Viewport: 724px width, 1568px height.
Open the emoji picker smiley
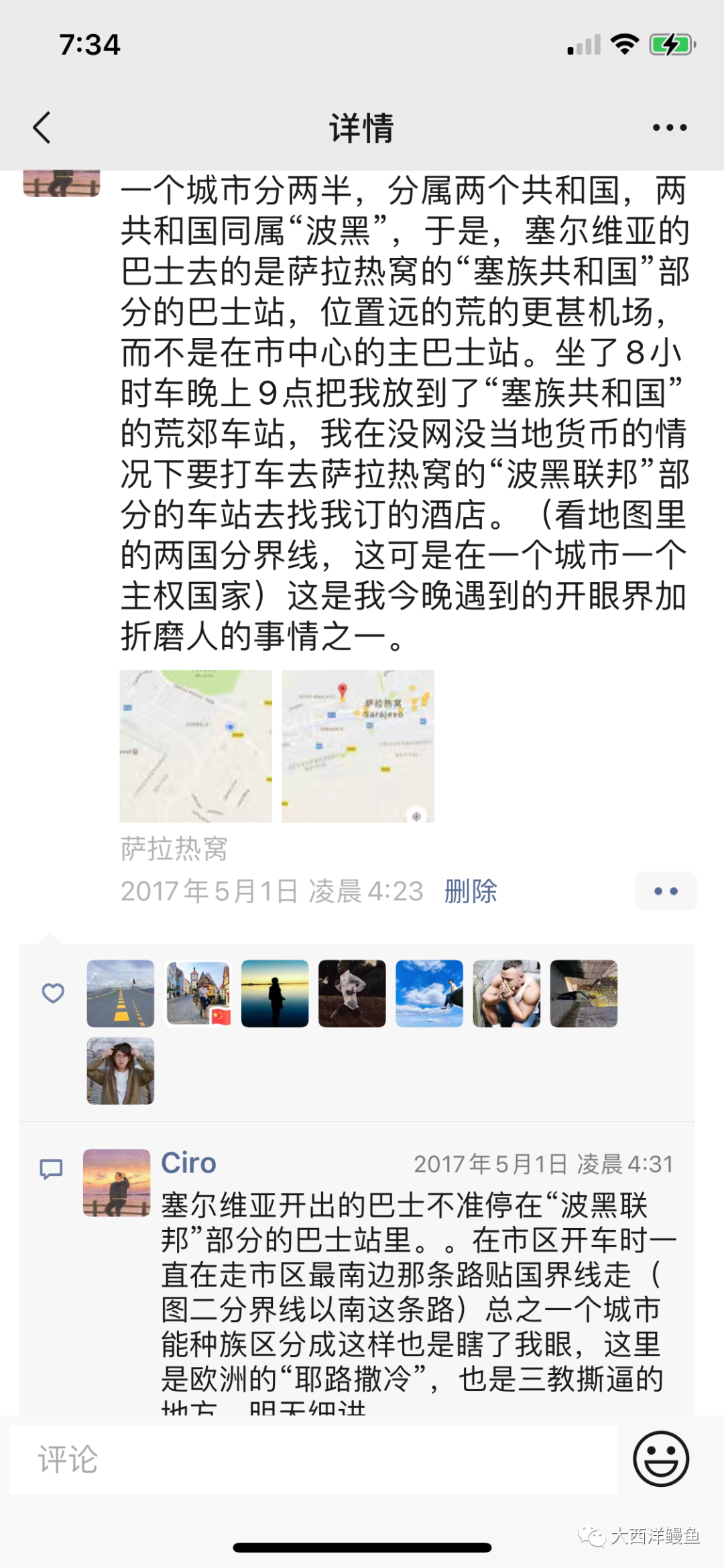(660, 1459)
